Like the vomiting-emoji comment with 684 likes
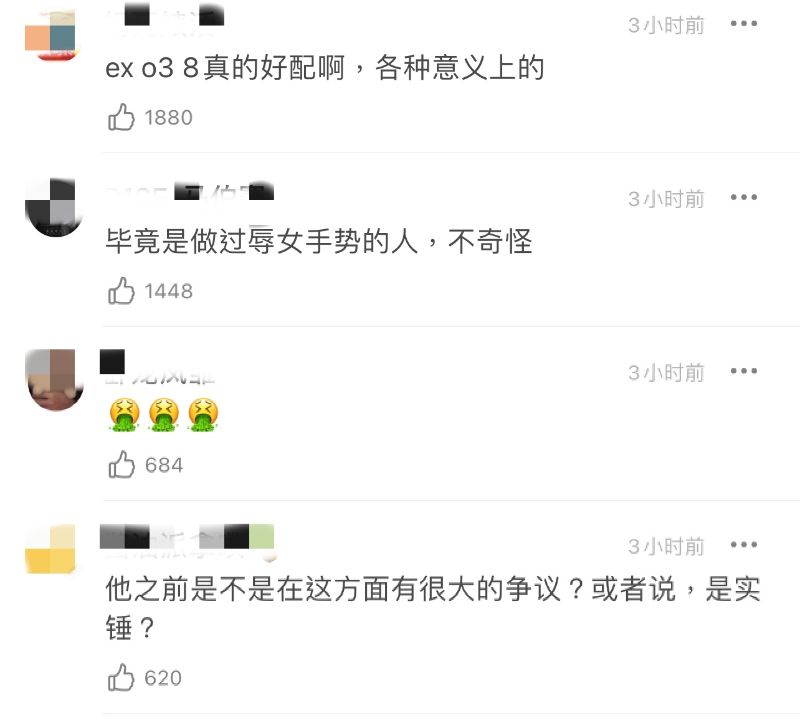 (x=122, y=465)
